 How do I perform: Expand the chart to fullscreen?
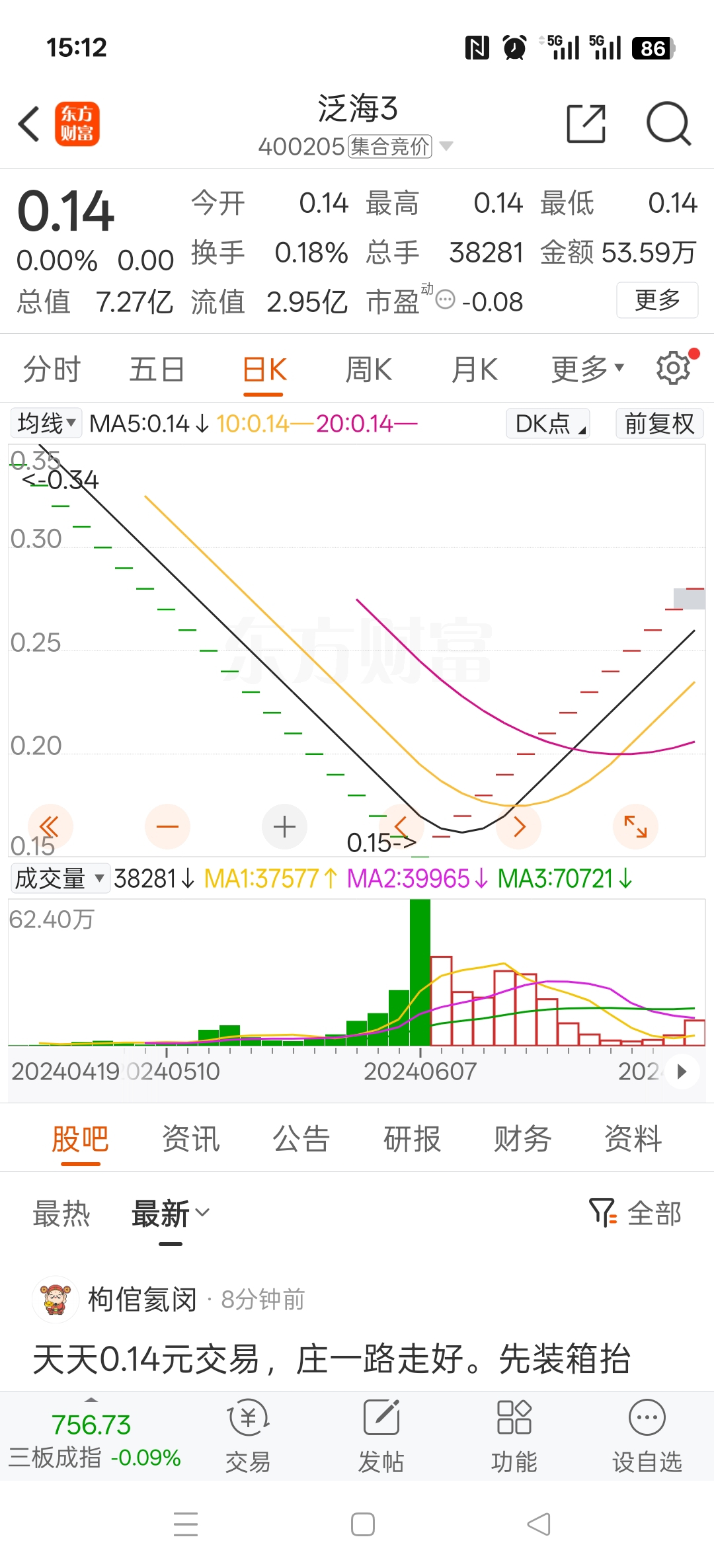[x=635, y=826]
